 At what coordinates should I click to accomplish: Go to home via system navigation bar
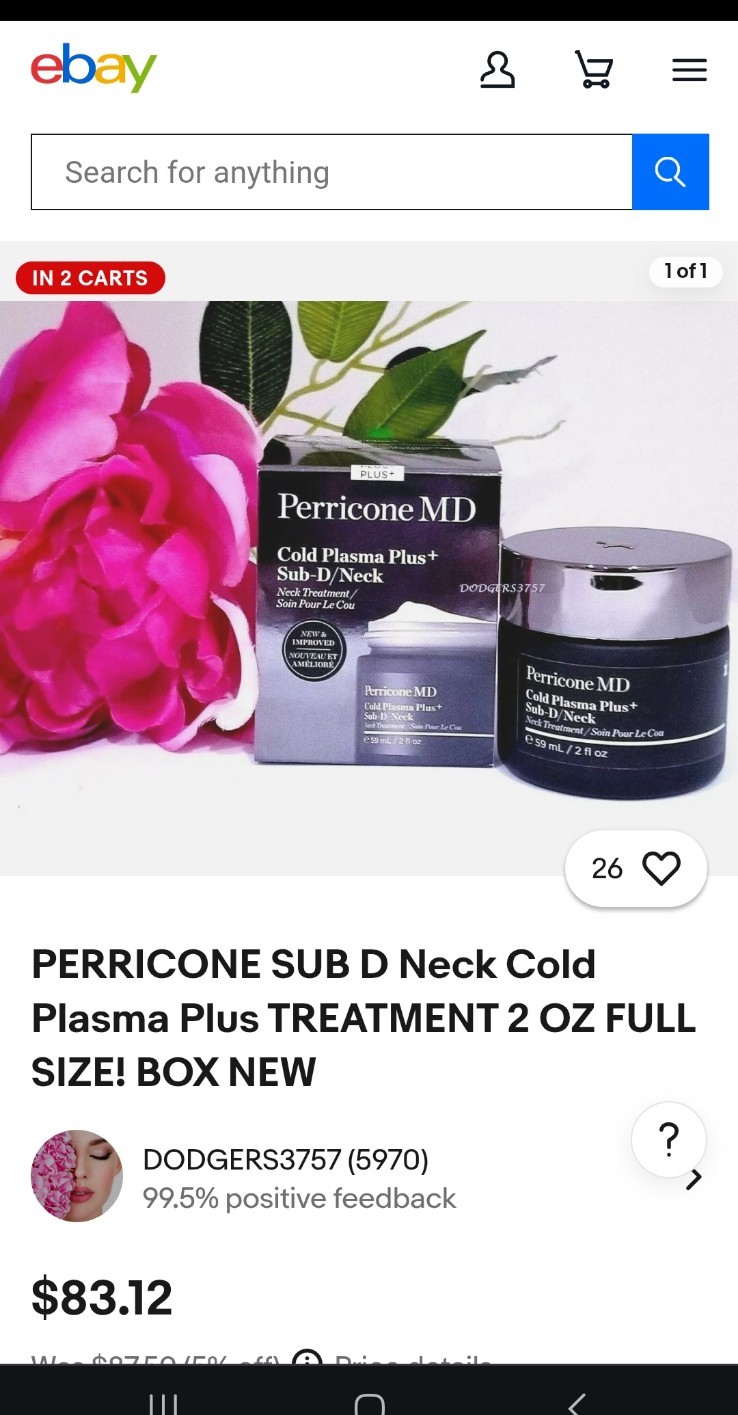click(x=369, y=1403)
